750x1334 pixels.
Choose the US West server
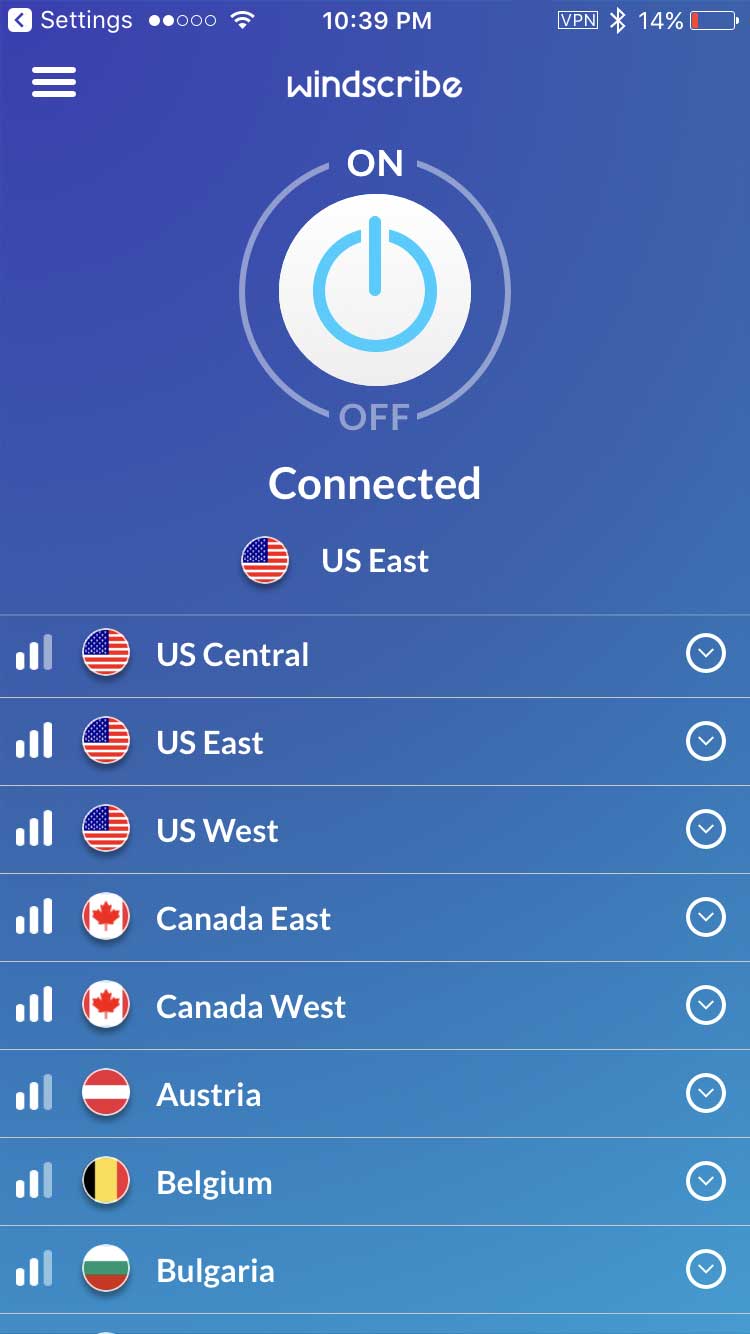click(x=375, y=831)
